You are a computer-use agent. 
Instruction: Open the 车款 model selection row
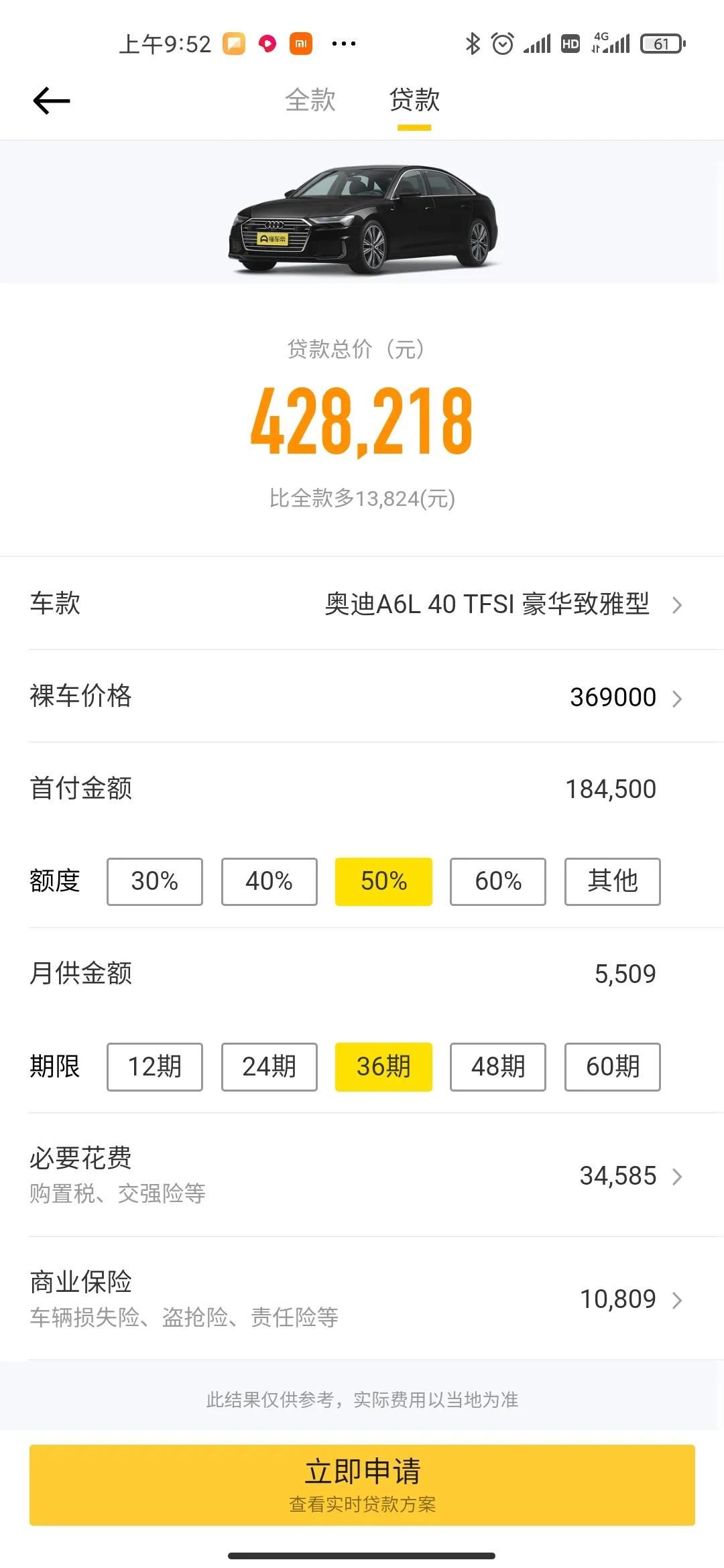pyautogui.click(x=362, y=604)
